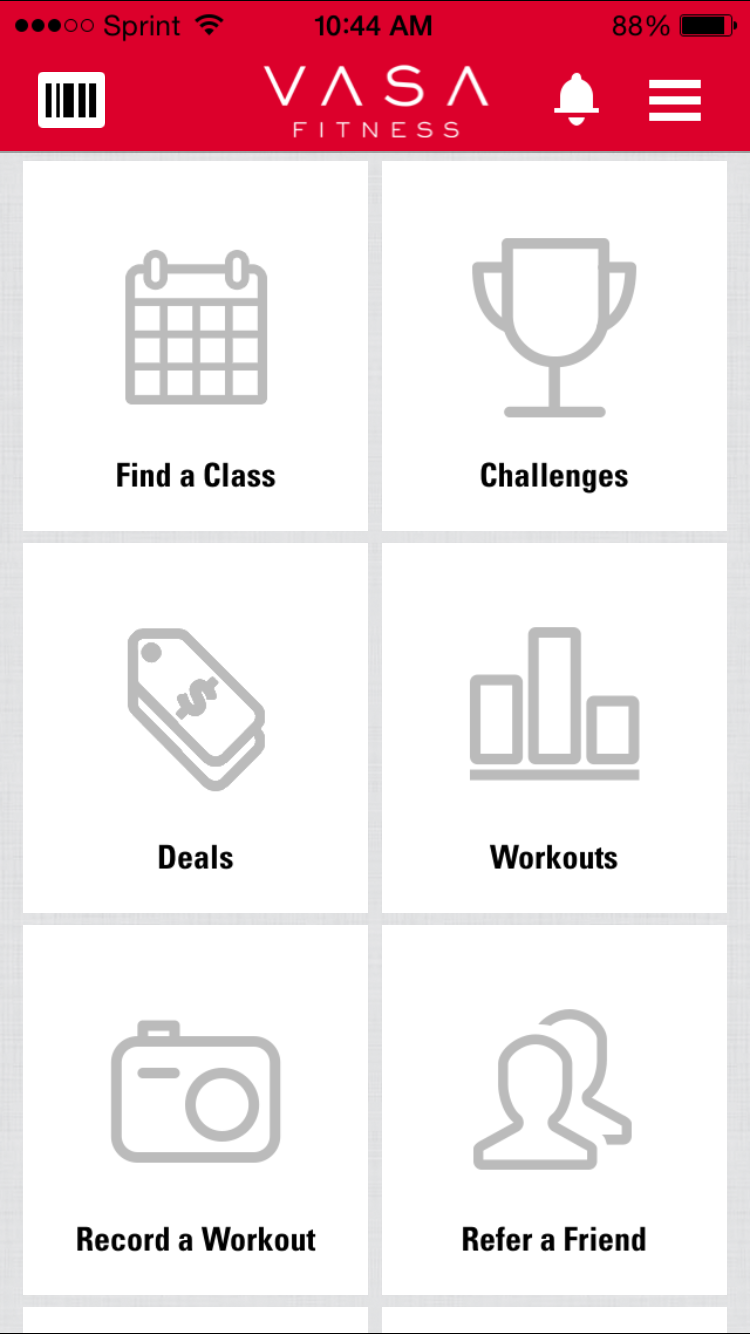The width and height of the screenshot is (750, 1334).
Task: Tap the Wi-Fi indicator in the status bar
Action: [211, 26]
